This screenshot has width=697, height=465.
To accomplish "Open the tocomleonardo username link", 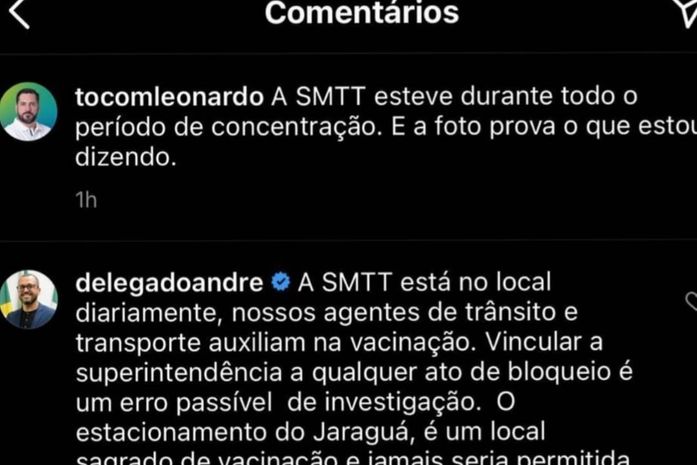I will (170, 97).
